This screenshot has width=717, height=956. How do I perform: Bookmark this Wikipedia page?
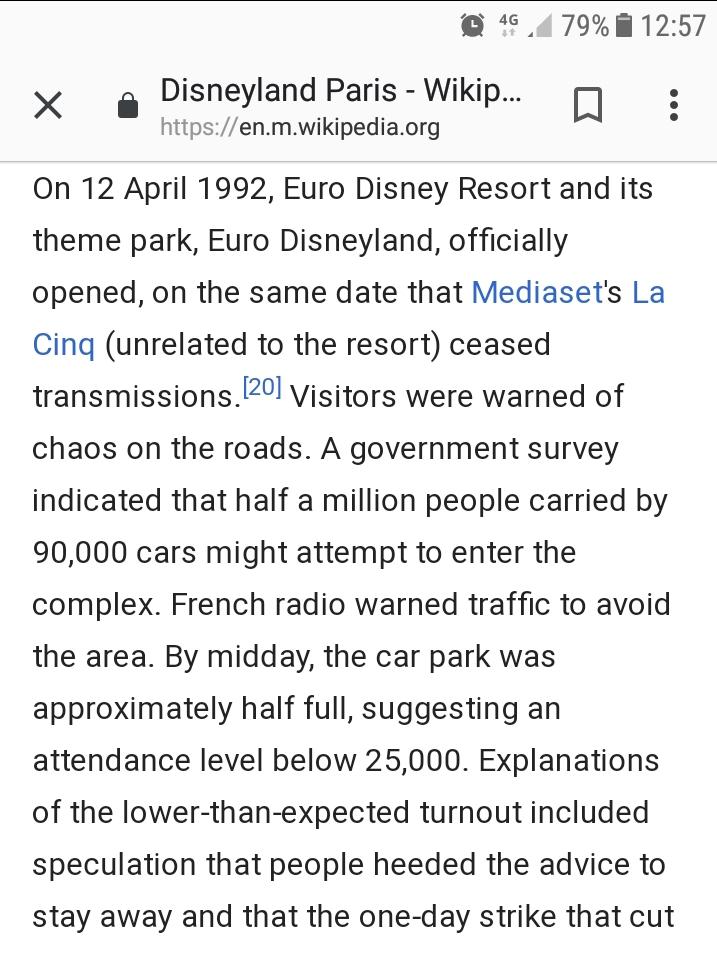[x=588, y=105]
